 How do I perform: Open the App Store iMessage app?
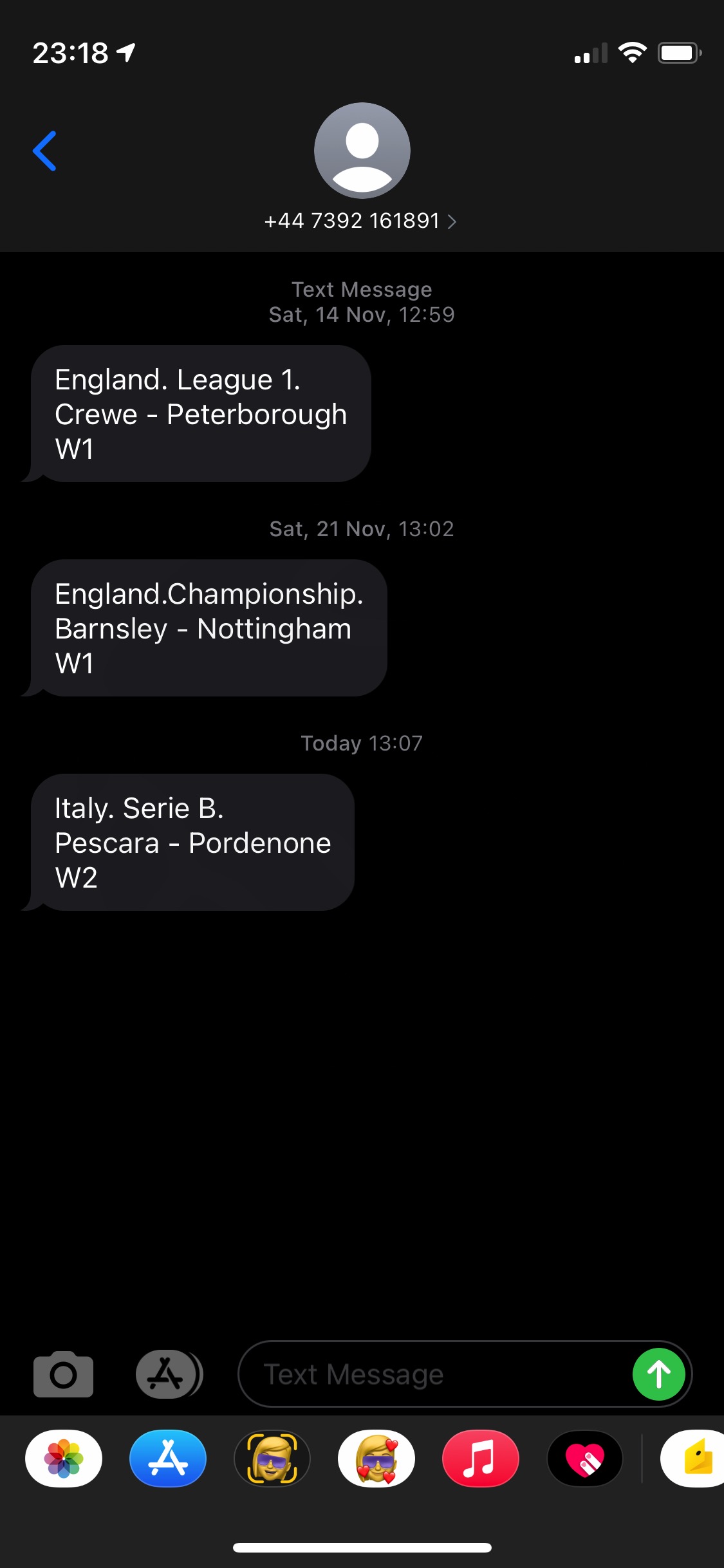pos(168,1459)
